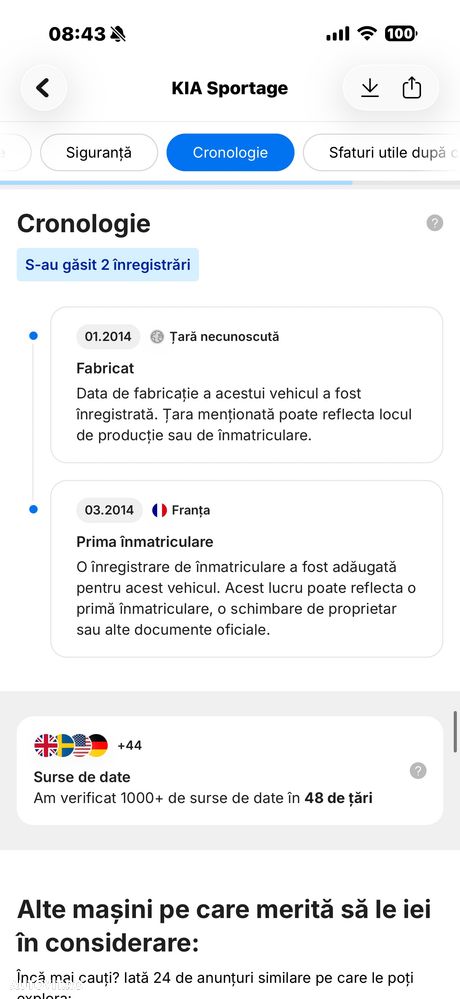Viewport: 460px width, 999px height.
Task: Switch to the Siguranță tab
Action: [99, 153]
